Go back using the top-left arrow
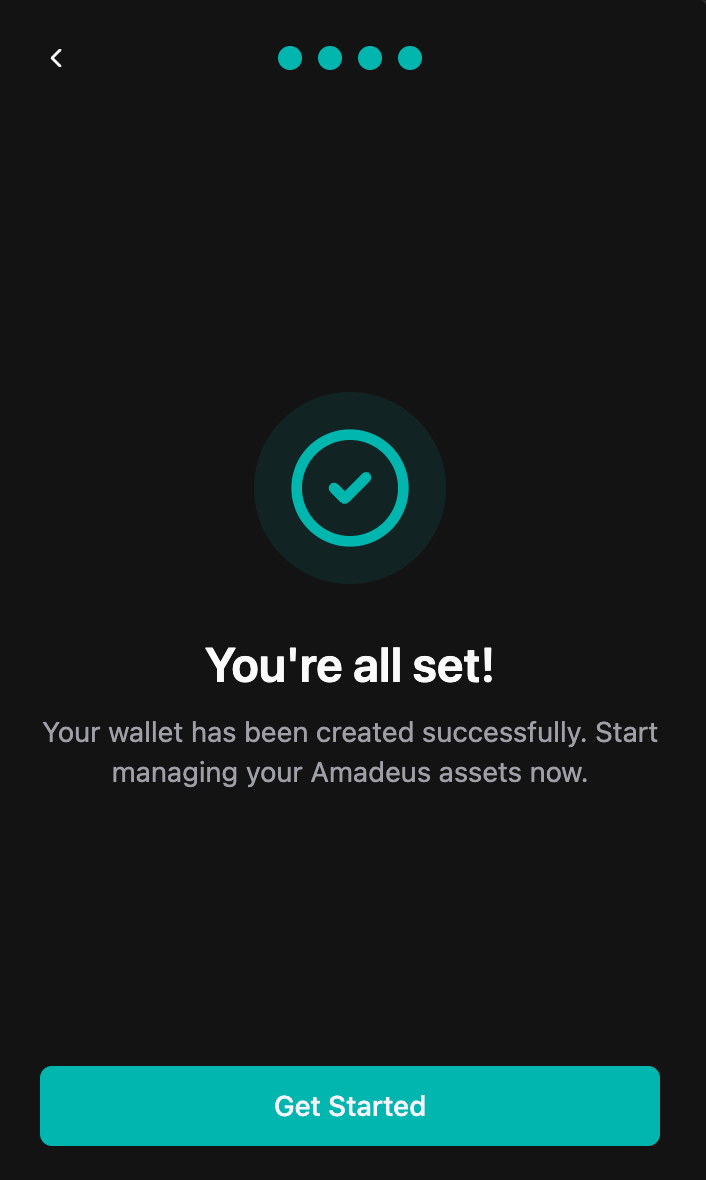Screen dimensions: 706x1180 coord(57,58)
